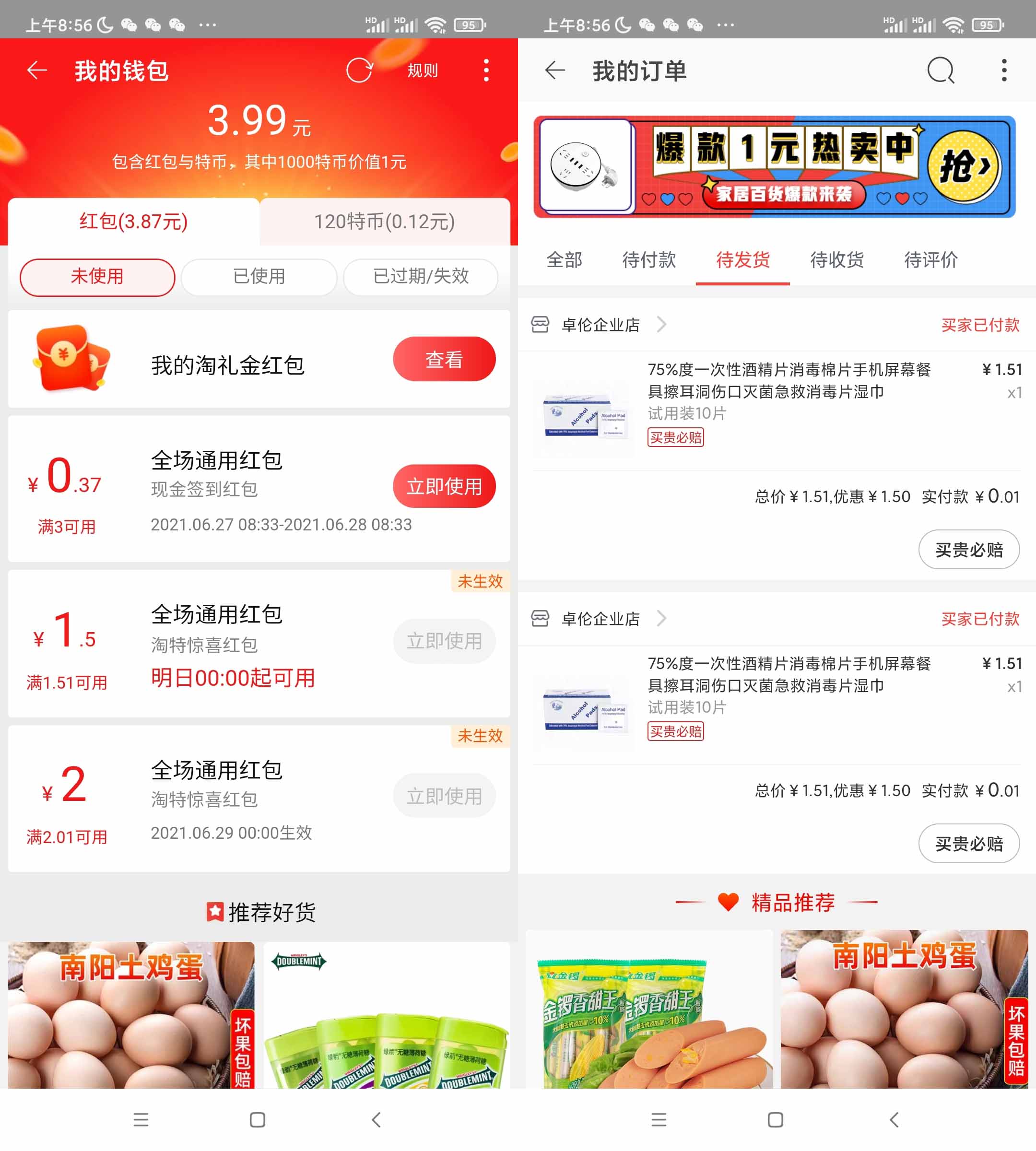Refresh the 我的钱包 wallet page
1036x1151 pixels.
click(359, 70)
